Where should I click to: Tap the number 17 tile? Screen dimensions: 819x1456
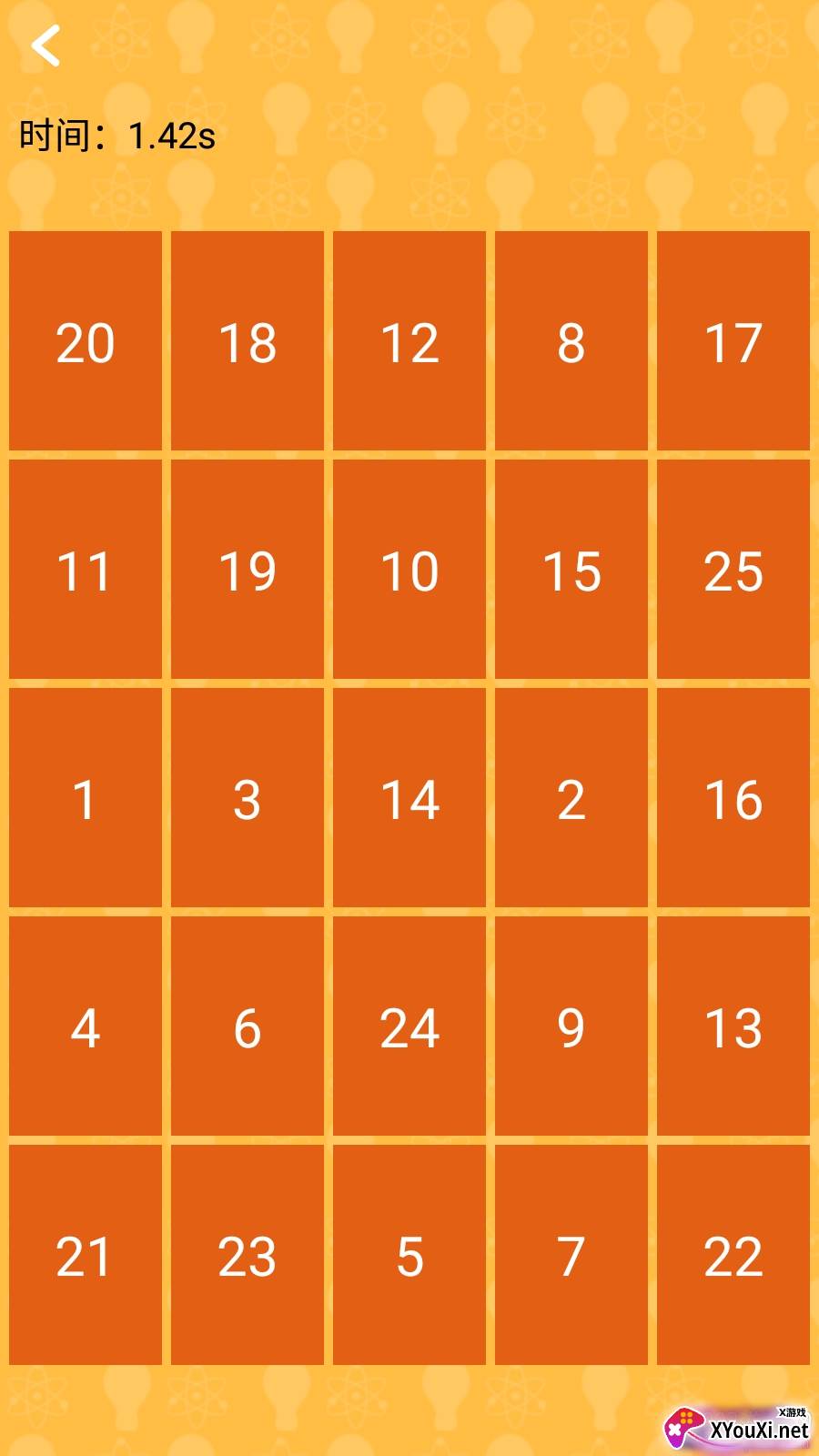[733, 341]
